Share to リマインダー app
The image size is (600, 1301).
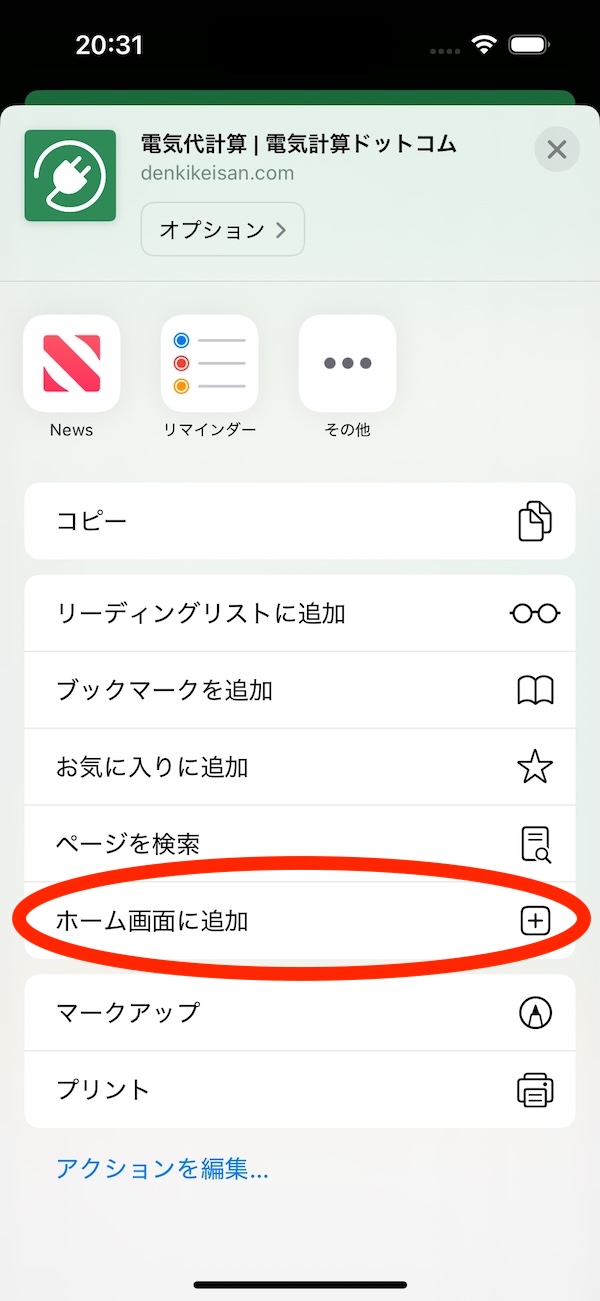pos(209,366)
